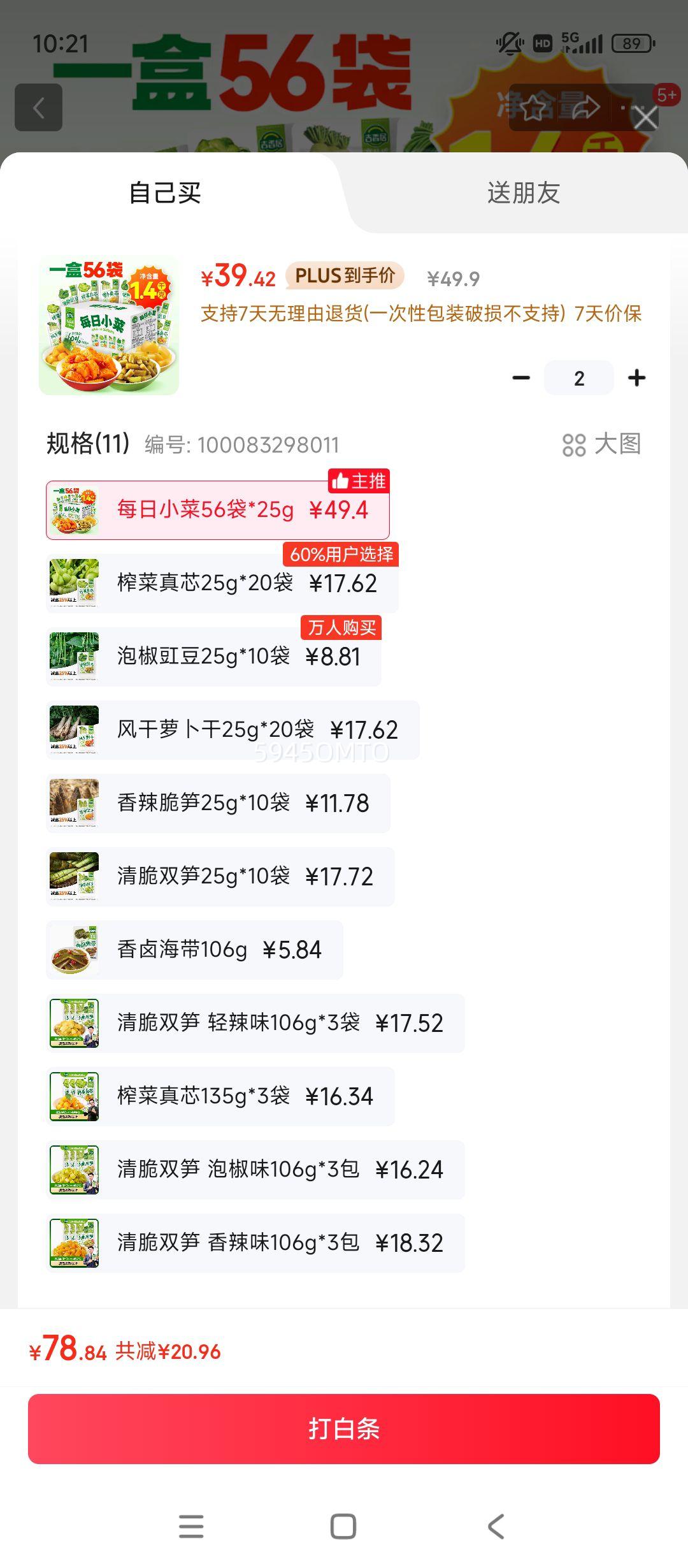Tap the quantity field showing 2
The height and width of the screenshot is (1568, 688).
click(578, 378)
